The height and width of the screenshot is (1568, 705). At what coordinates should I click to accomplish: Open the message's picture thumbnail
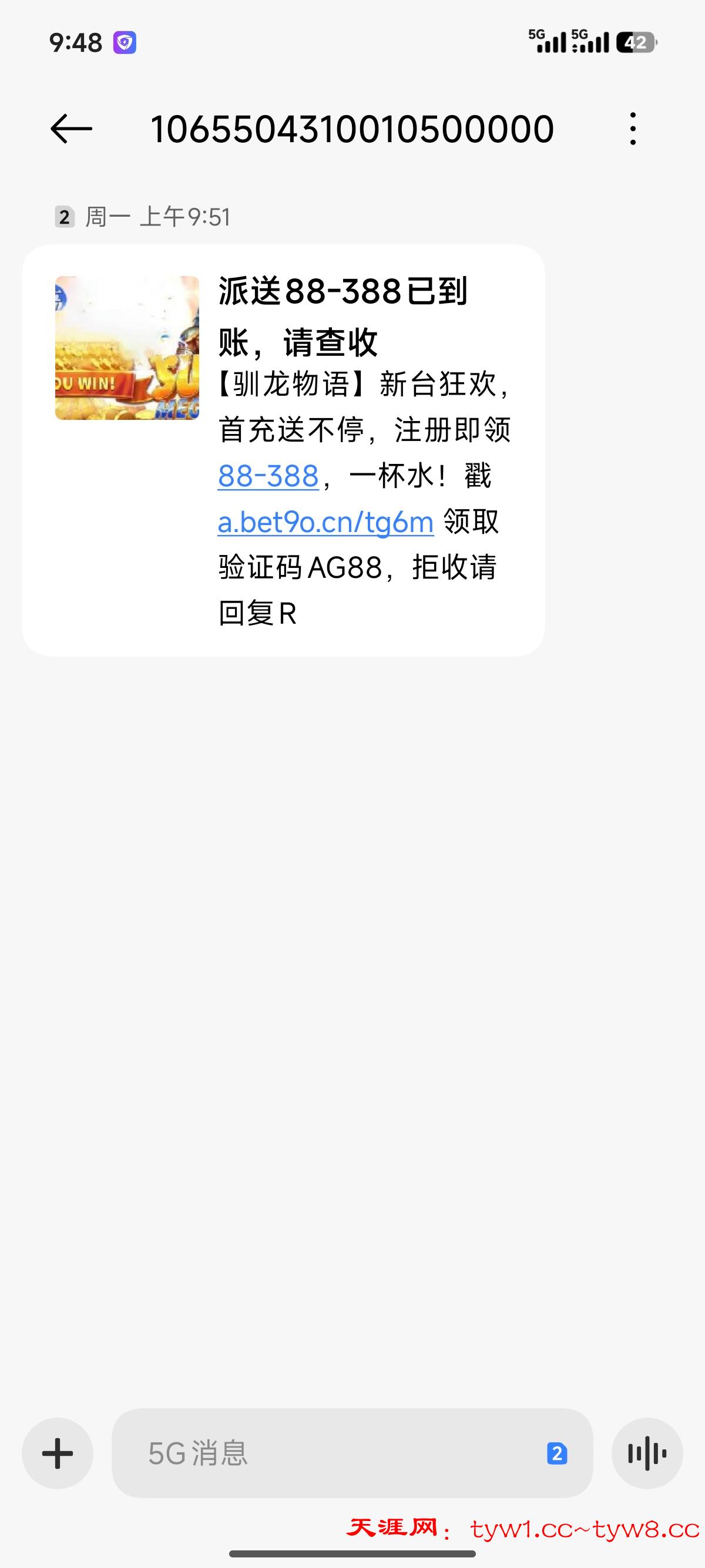pyautogui.click(x=127, y=348)
